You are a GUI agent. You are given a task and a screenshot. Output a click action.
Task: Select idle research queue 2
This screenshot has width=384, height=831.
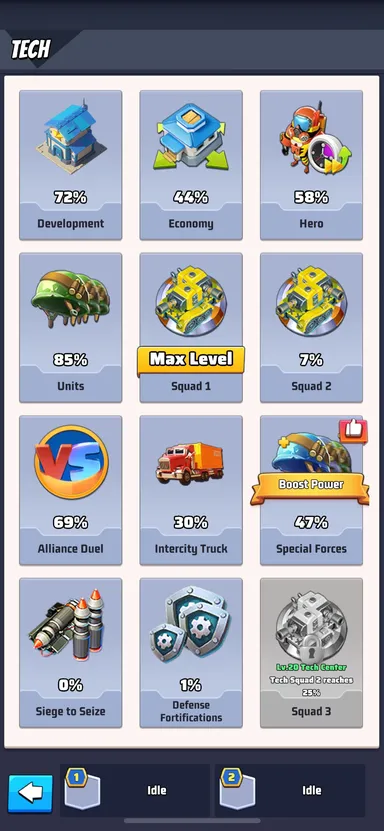pos(290,790)
